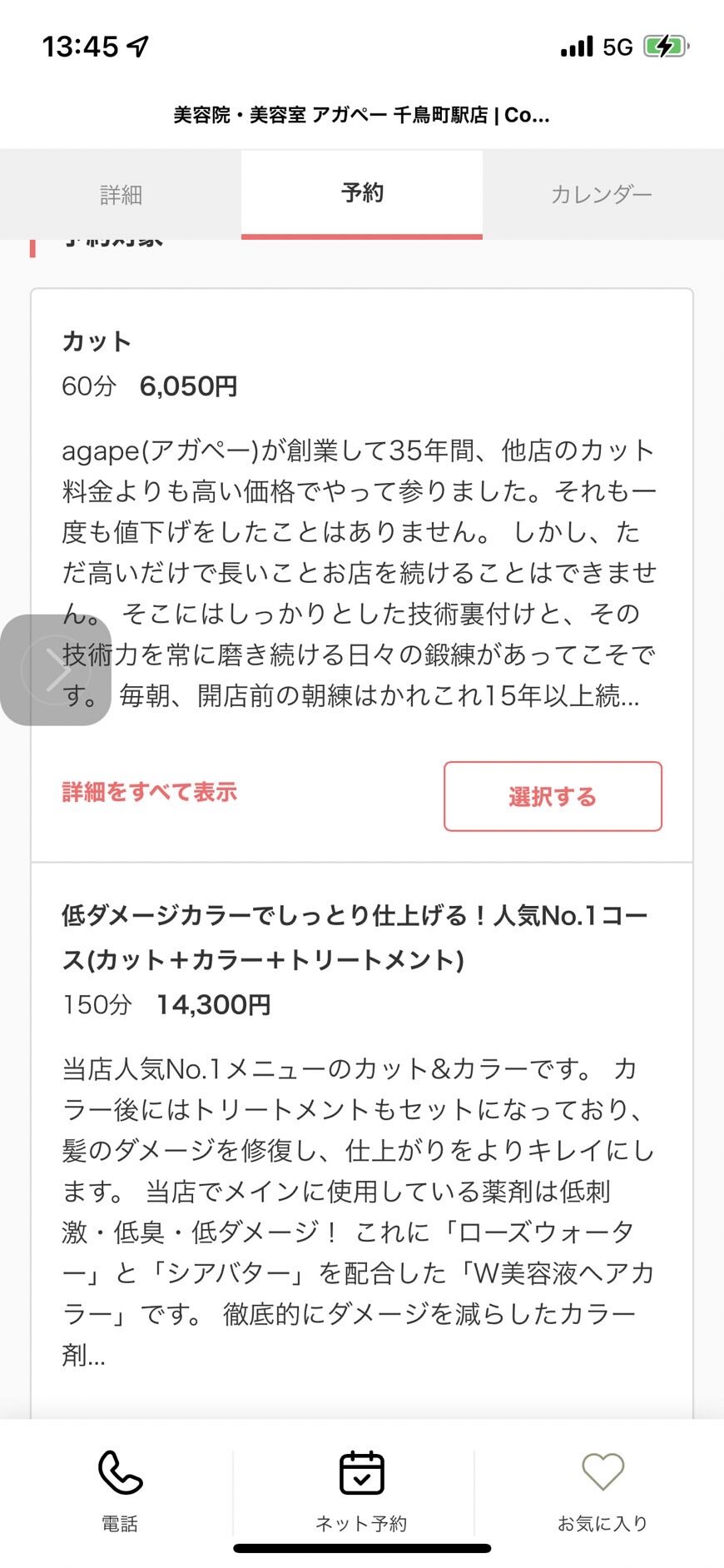Add salon to お気に入り favorites

[x=603, y=1491]
